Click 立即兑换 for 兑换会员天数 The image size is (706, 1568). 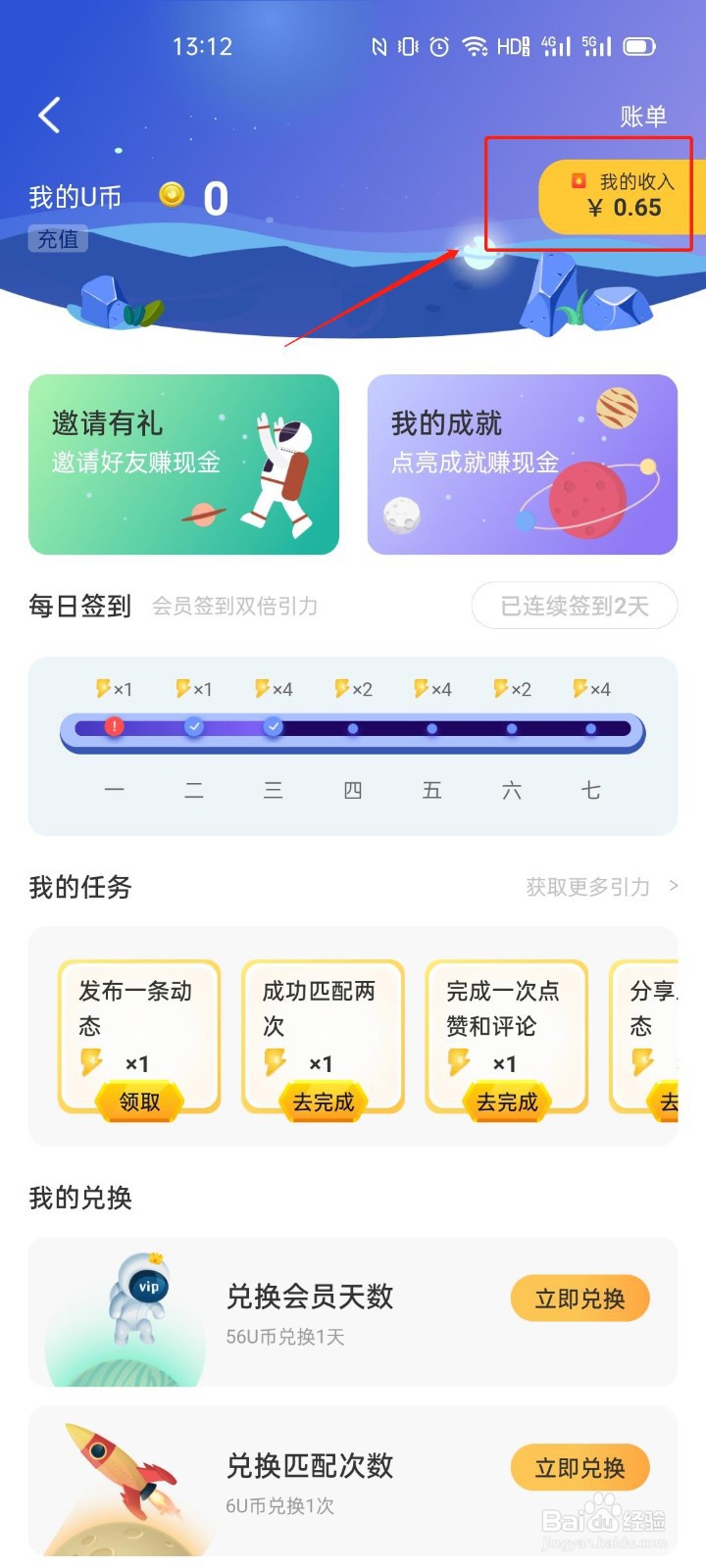tap(580, 1298)
